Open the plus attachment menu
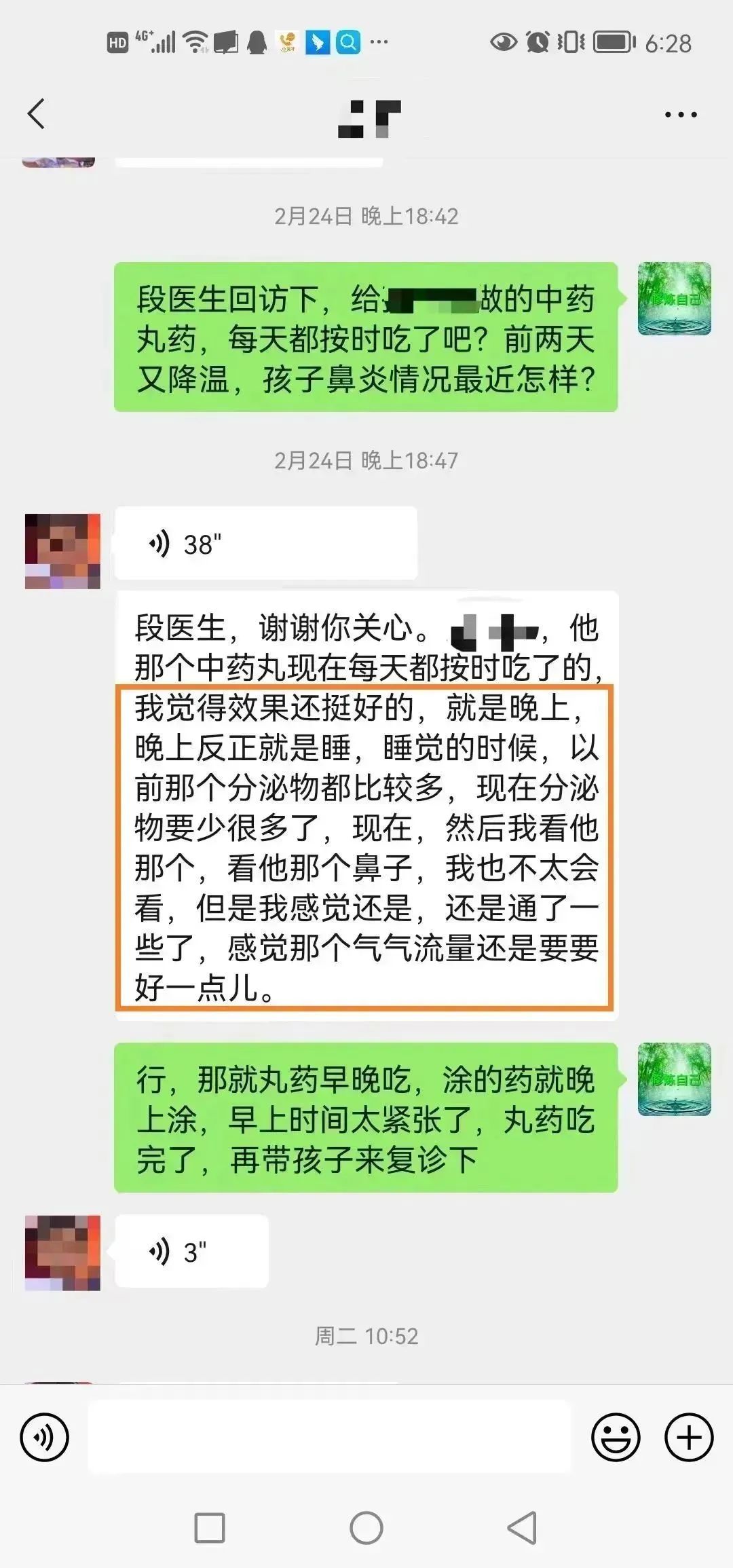 (x=689, y=1438)
